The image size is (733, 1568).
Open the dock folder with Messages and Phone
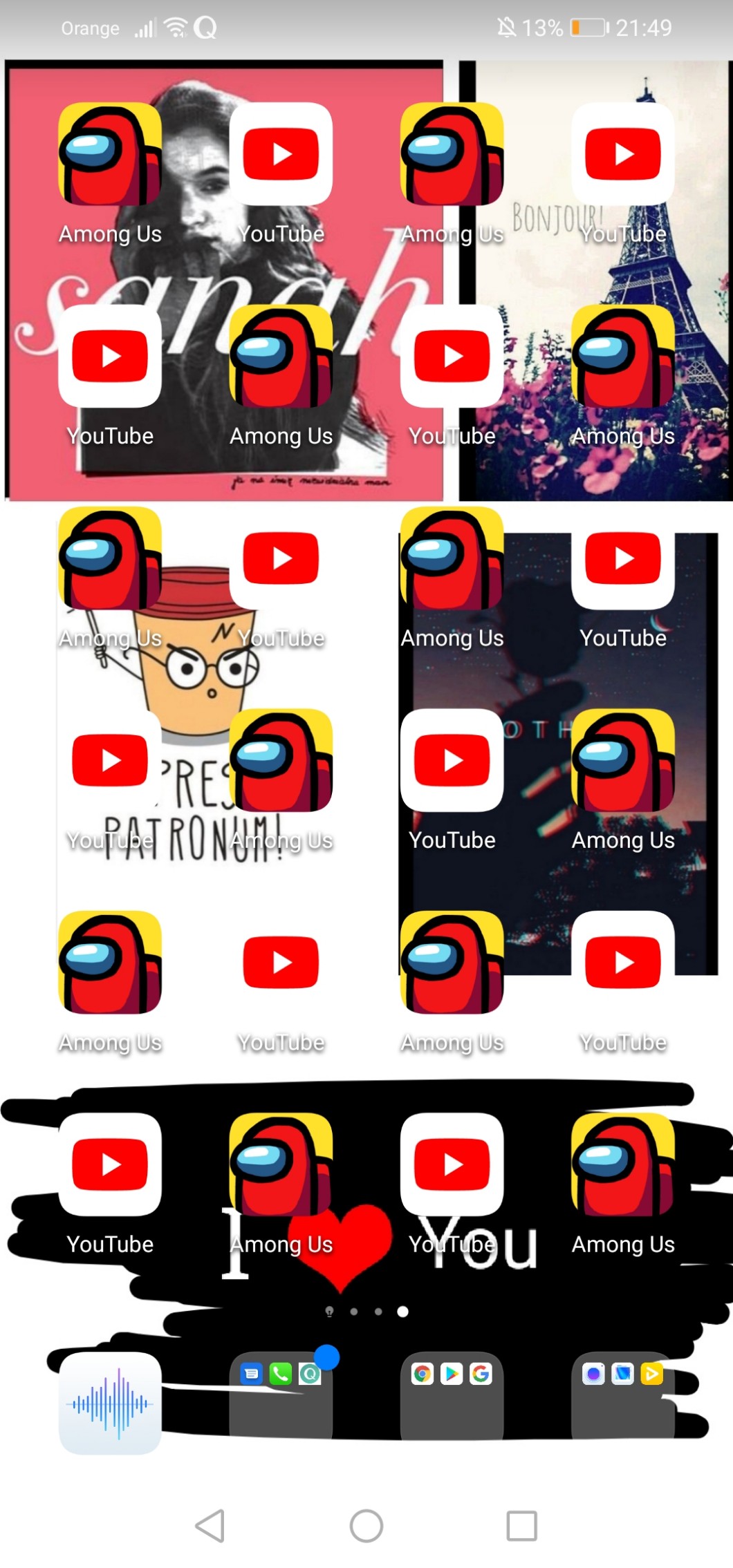coord(281,1396)
